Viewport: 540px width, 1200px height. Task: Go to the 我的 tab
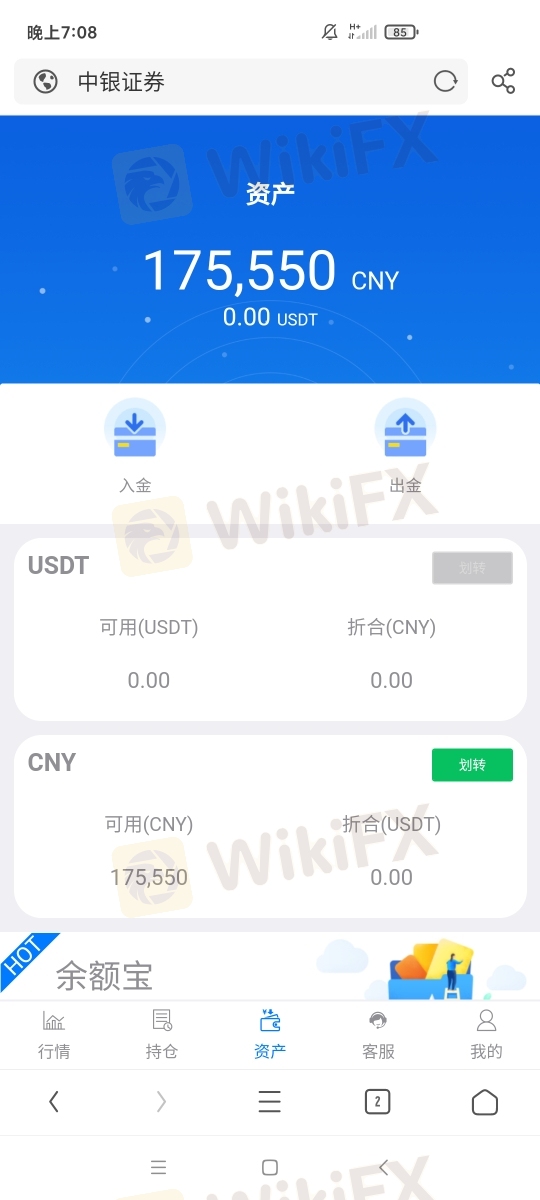[x=486, y=1035]
